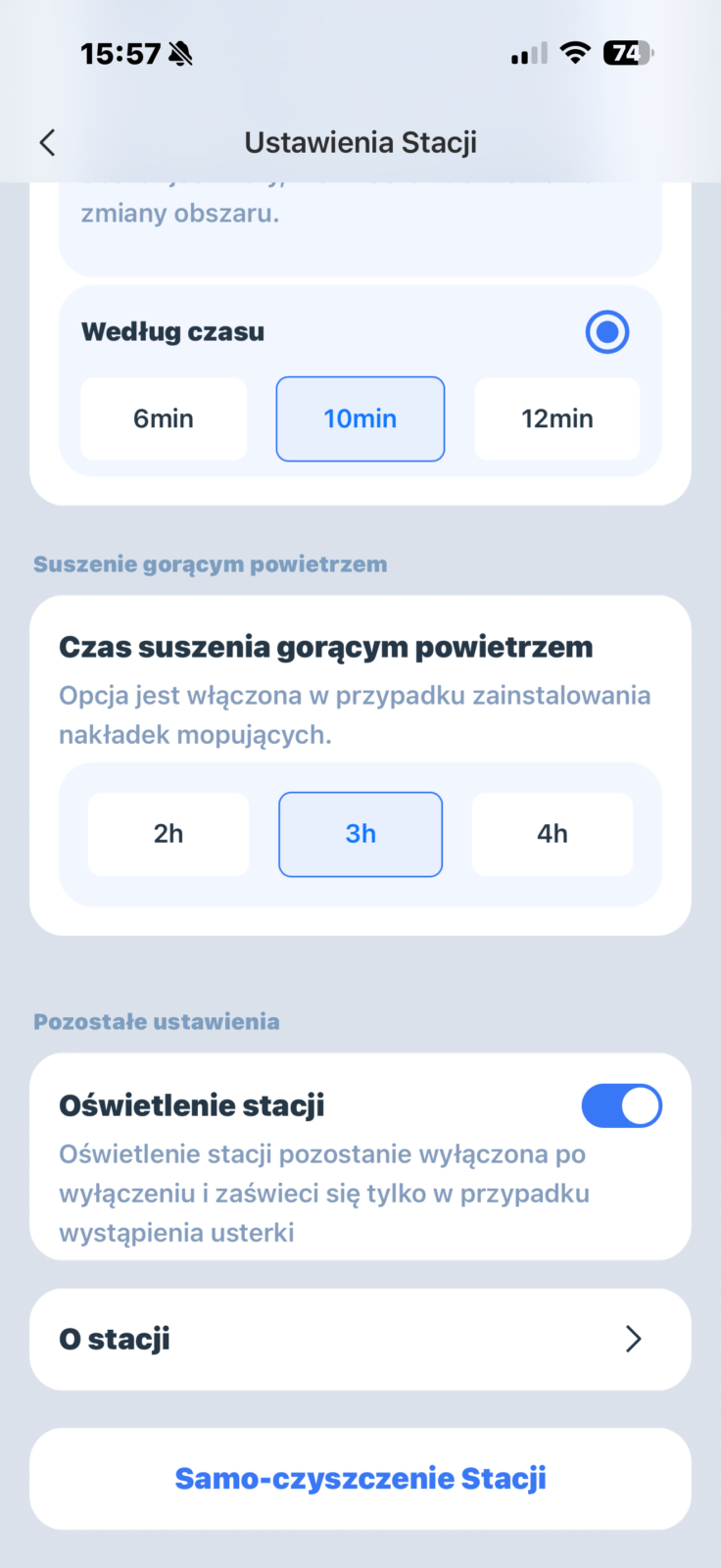This screenshot has height=1568, width=721.
Task: Choose the 6min option
Action: 164,418
